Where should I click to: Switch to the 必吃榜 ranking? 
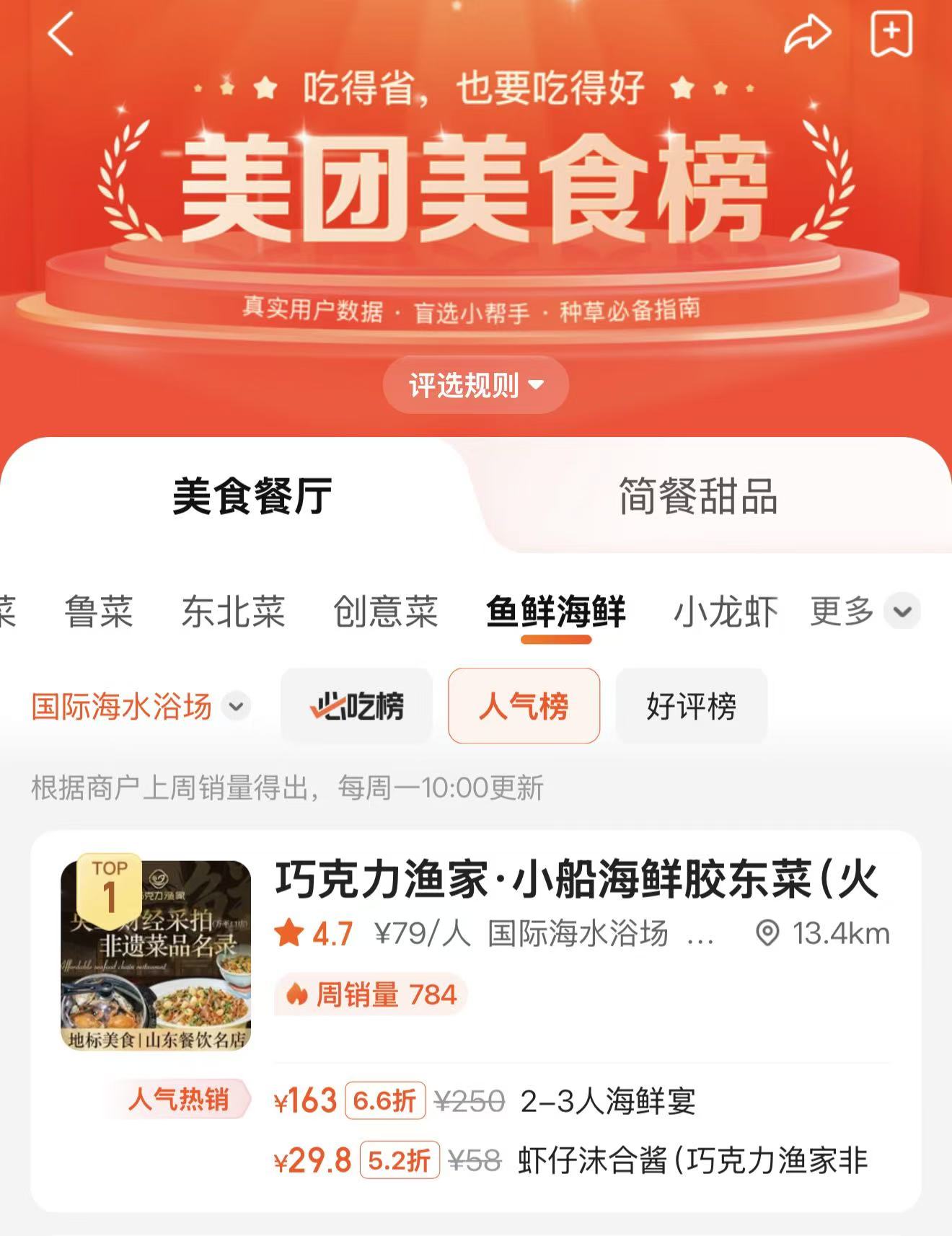click(356, 706)
